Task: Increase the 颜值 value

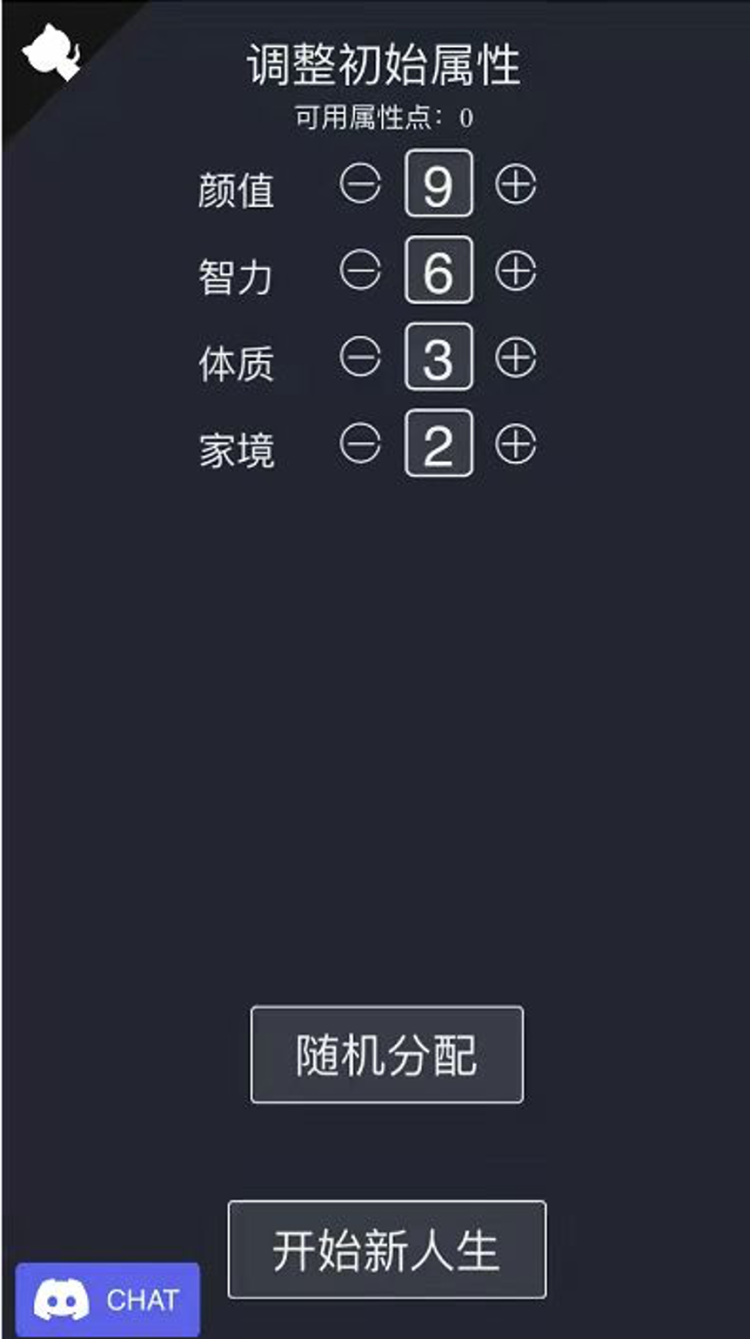Action: coord(516,185)
